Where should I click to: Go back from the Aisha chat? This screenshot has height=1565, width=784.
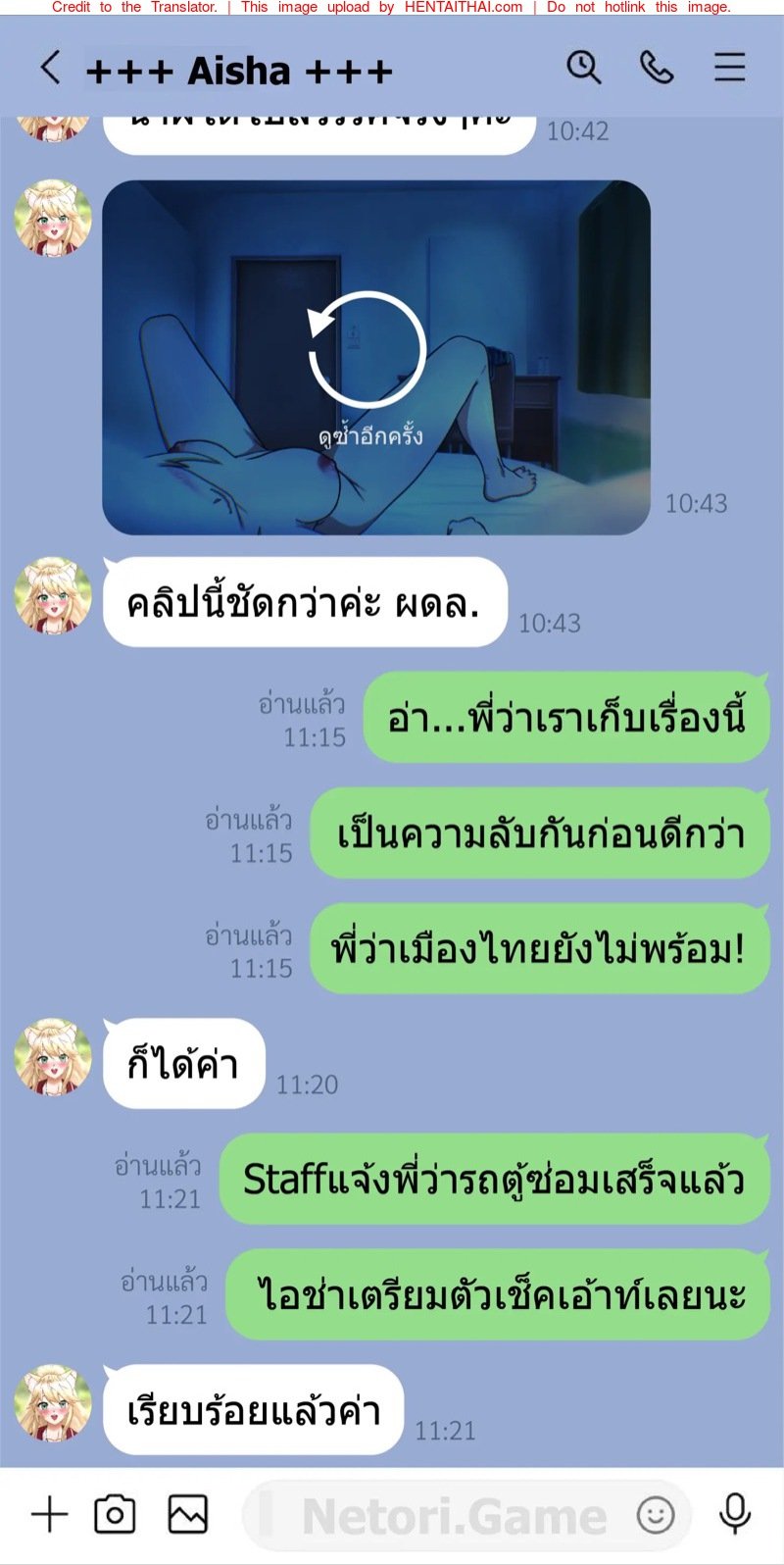click(x=51, y=69)
